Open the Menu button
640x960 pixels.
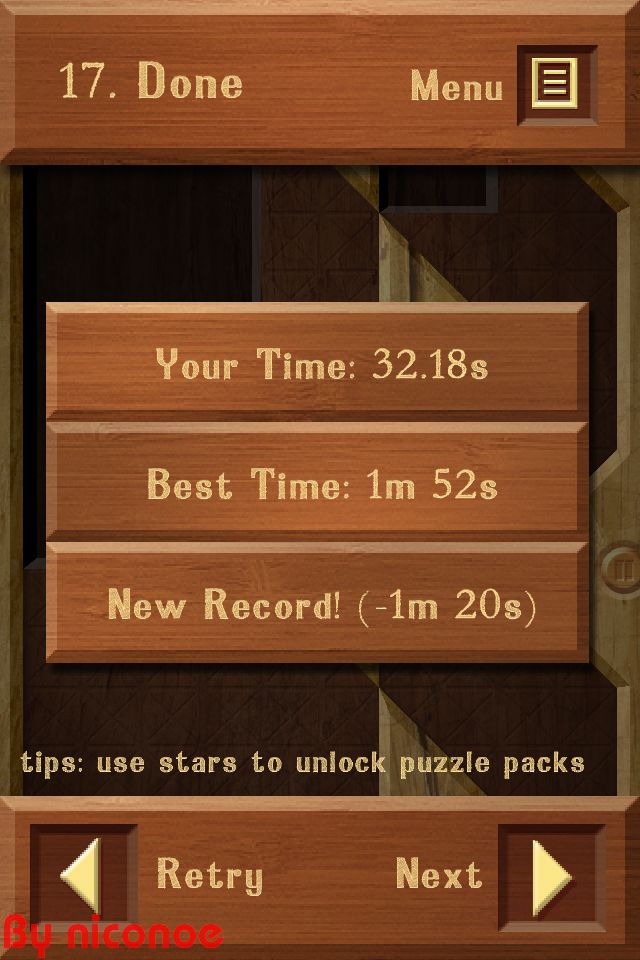pos(556,85)
